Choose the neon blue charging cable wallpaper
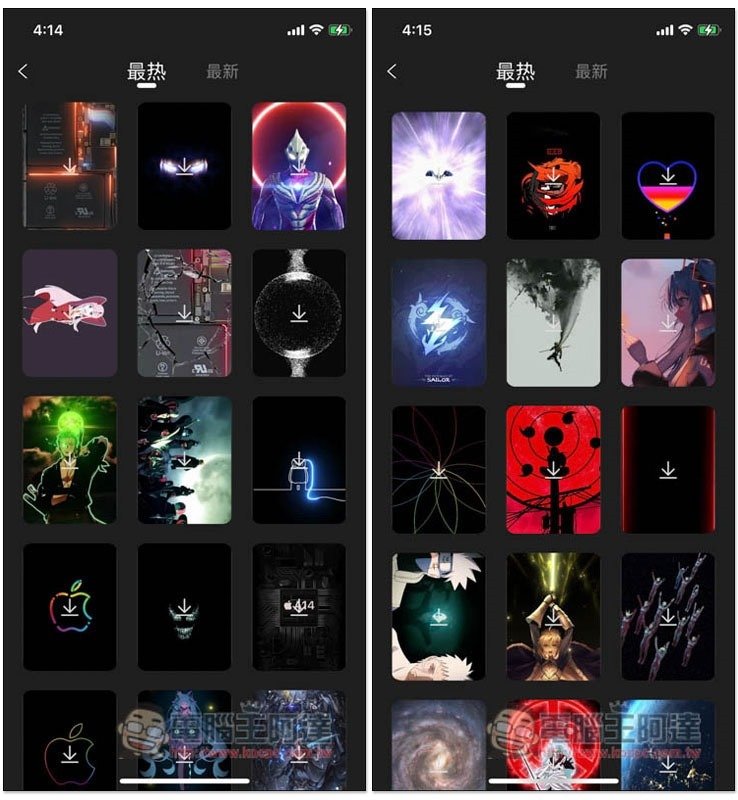This screenshot has width=738, height=800. click(298, 460)
